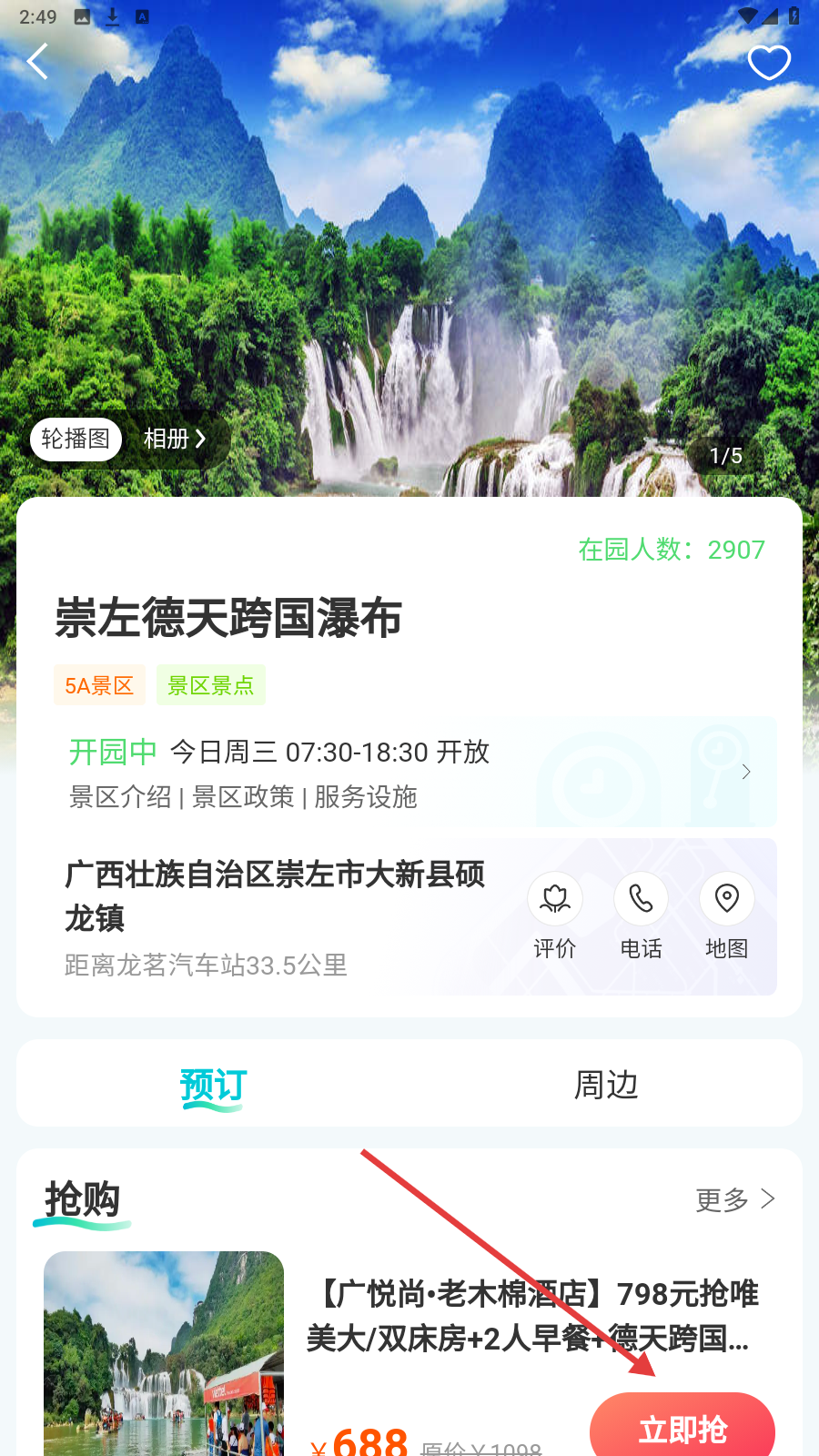Viewport: 819px width, 1456px height.
Task: View location on 地图
Action: pyautogui.click(x=726, y=915)
